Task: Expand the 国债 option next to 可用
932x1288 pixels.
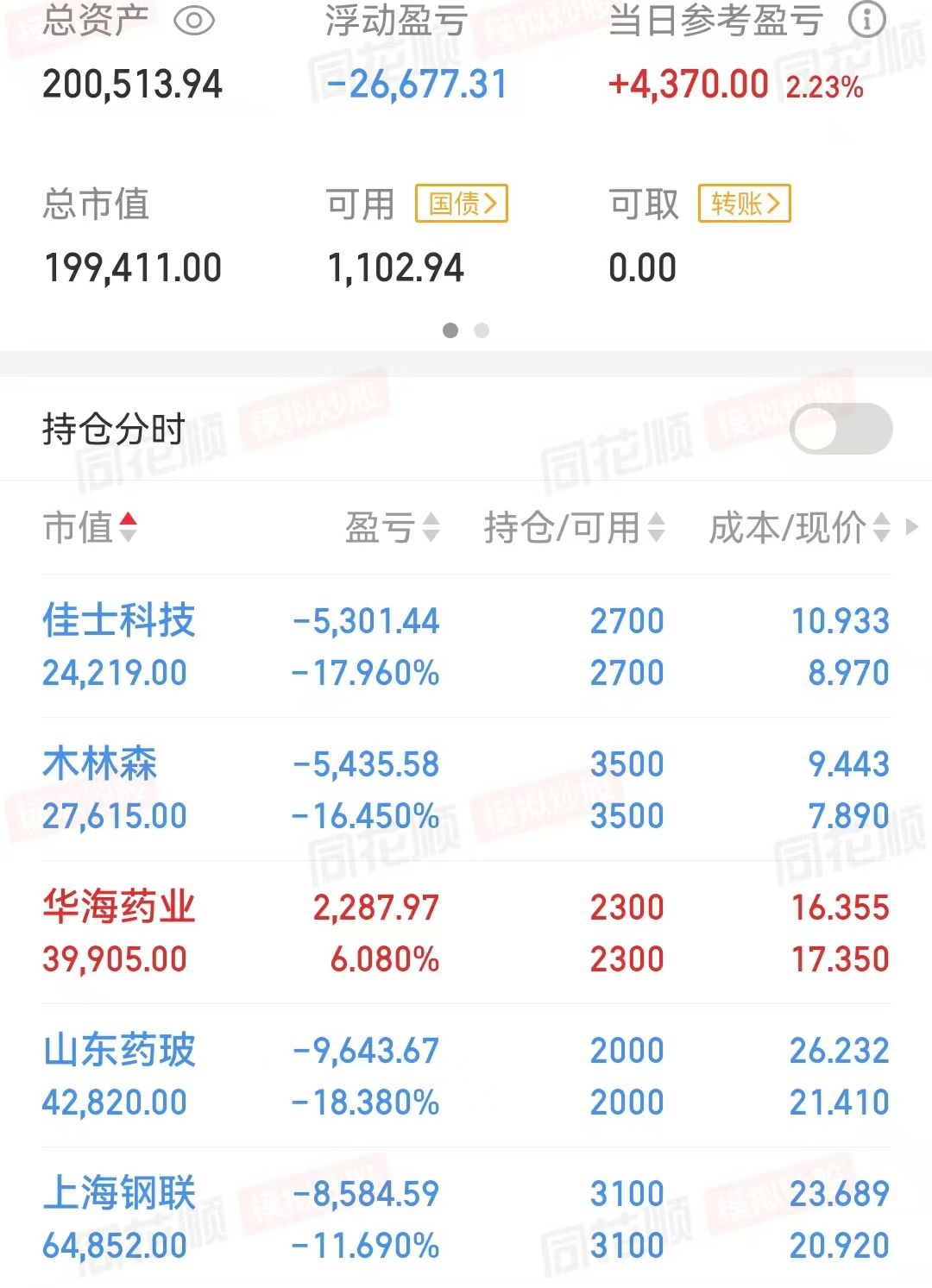Action: tap(460, 204)
